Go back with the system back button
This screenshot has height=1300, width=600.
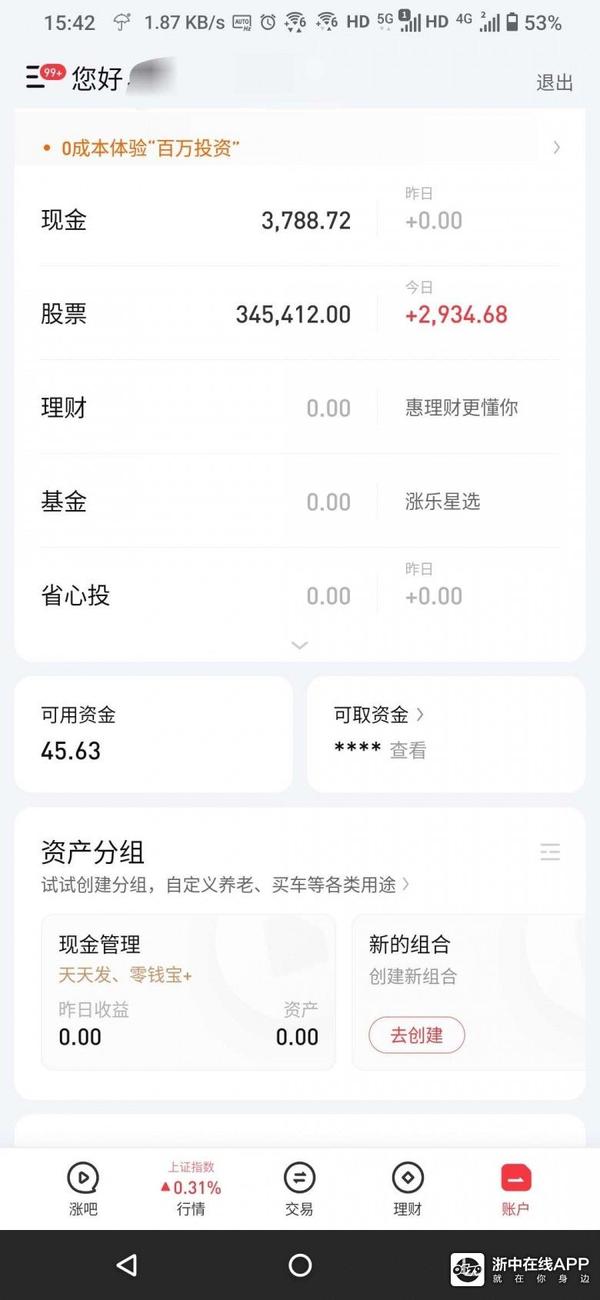coord(126,1265)
